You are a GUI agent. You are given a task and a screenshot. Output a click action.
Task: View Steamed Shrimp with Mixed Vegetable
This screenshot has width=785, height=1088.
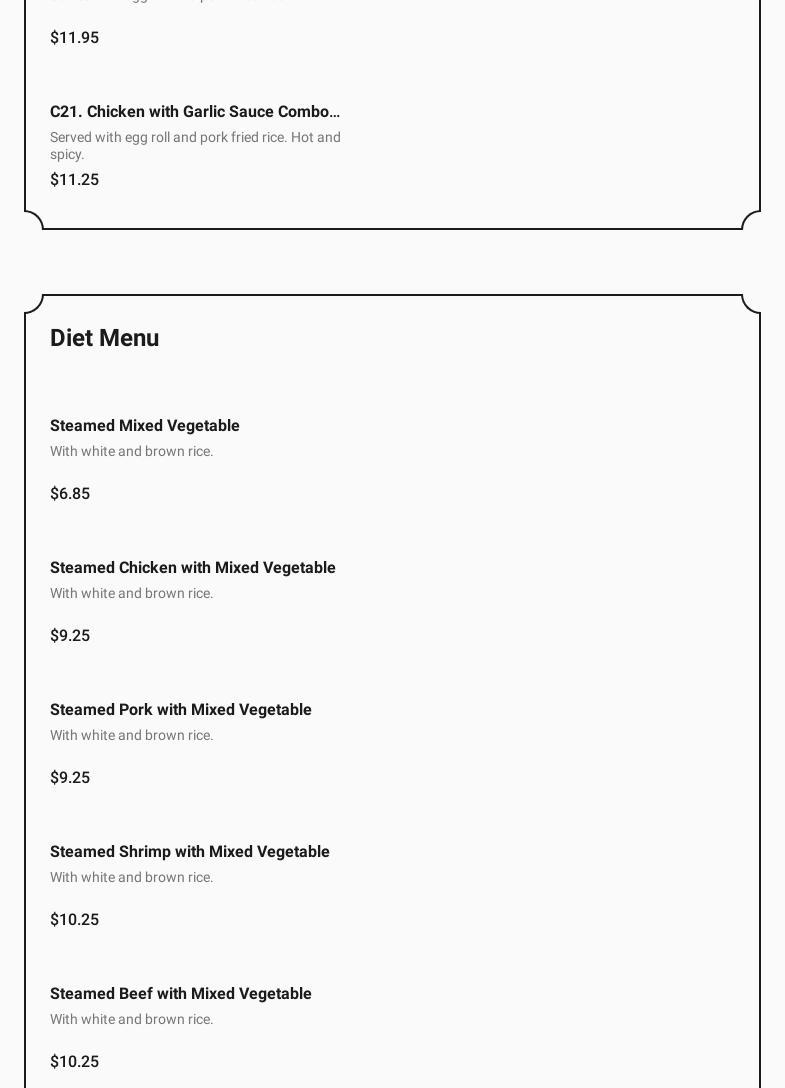pyautogui.click(x=190, y=852)
